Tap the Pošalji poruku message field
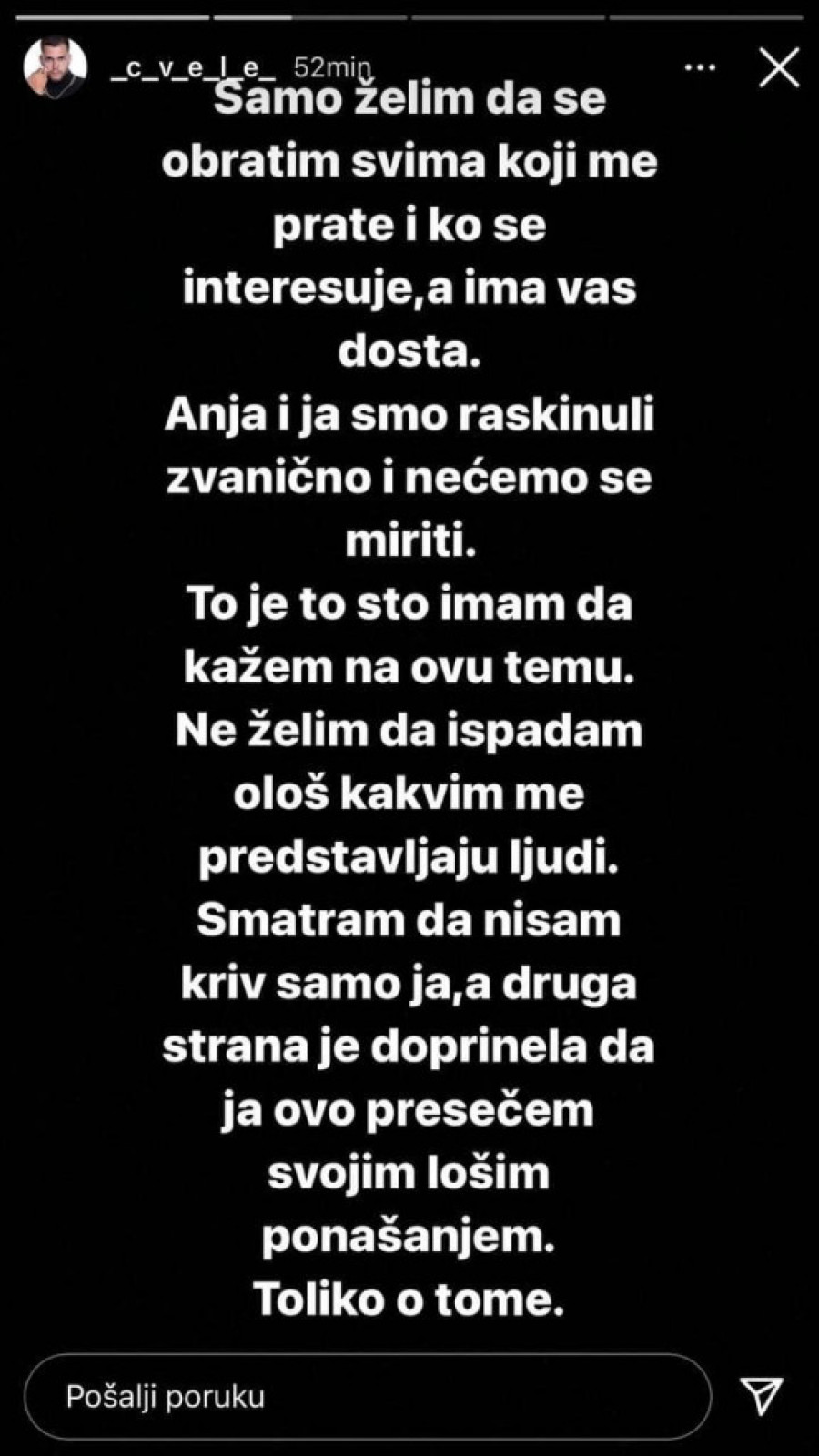 point(367,1396)
